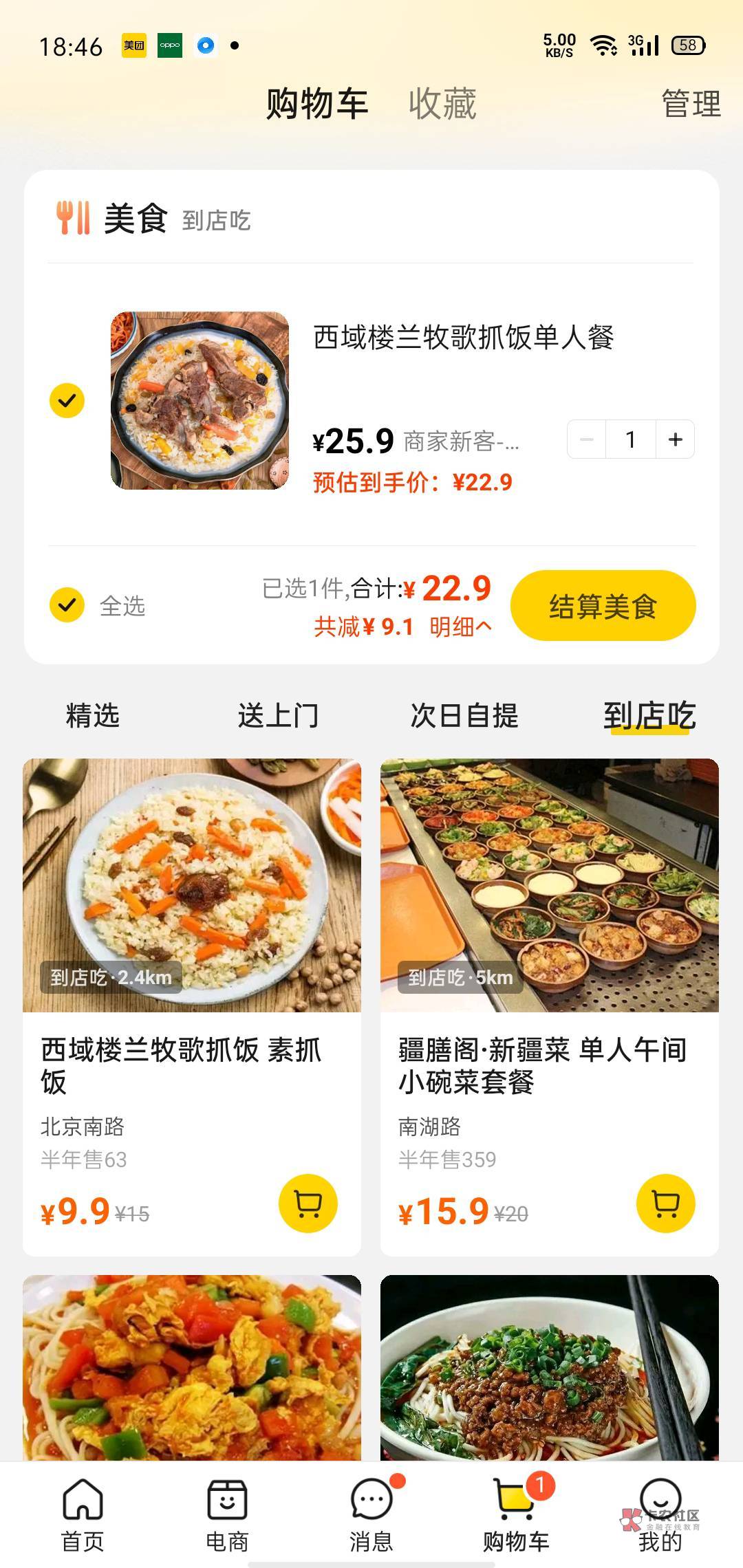Open the 西域楼兰牧歌抓饭单人餐 cart item photo
This screenshot has height=1568, width=743.
tap(200, 400)
